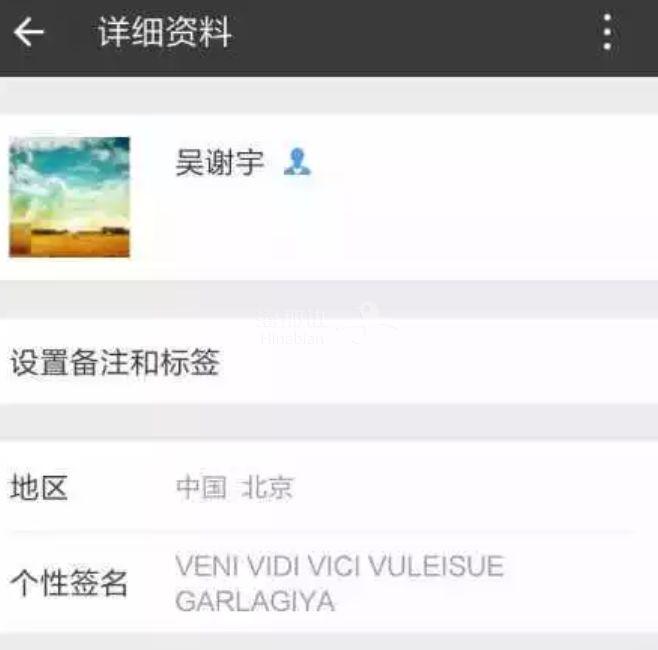Open the three-dot overflow menu
Viewport: 658px width, 650px height.
(x=607, y=33)
